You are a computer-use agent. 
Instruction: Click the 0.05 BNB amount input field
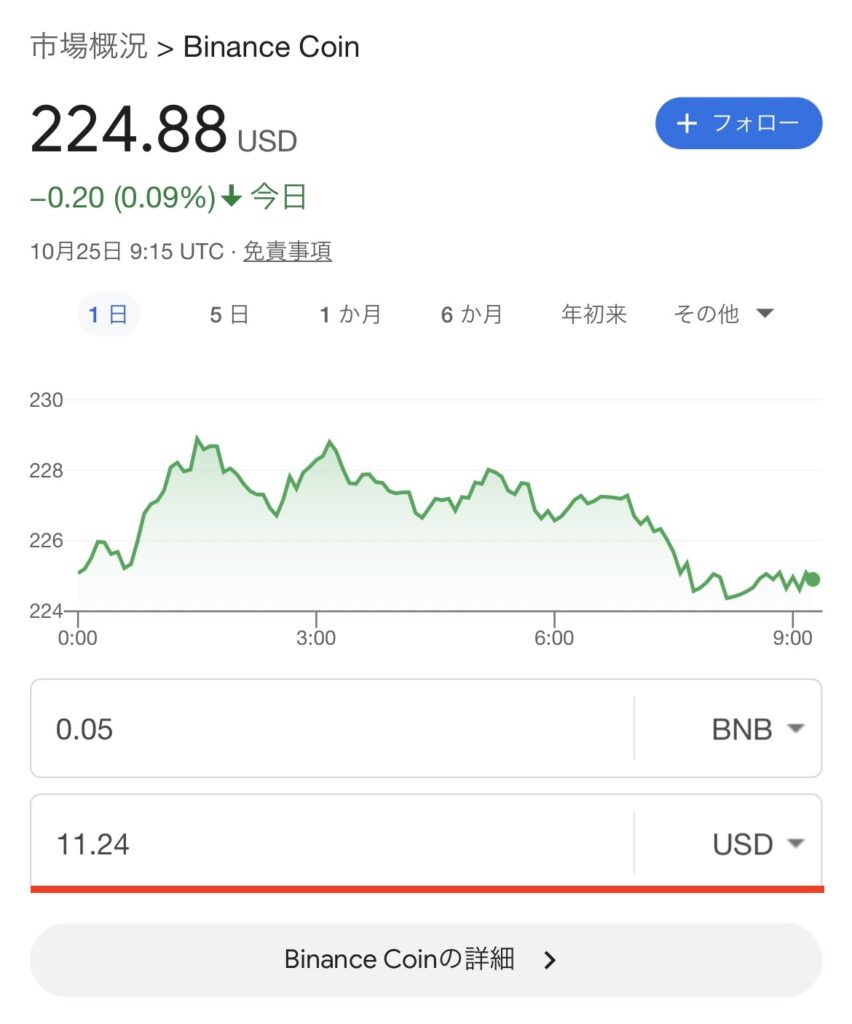[x=300, y=729]
